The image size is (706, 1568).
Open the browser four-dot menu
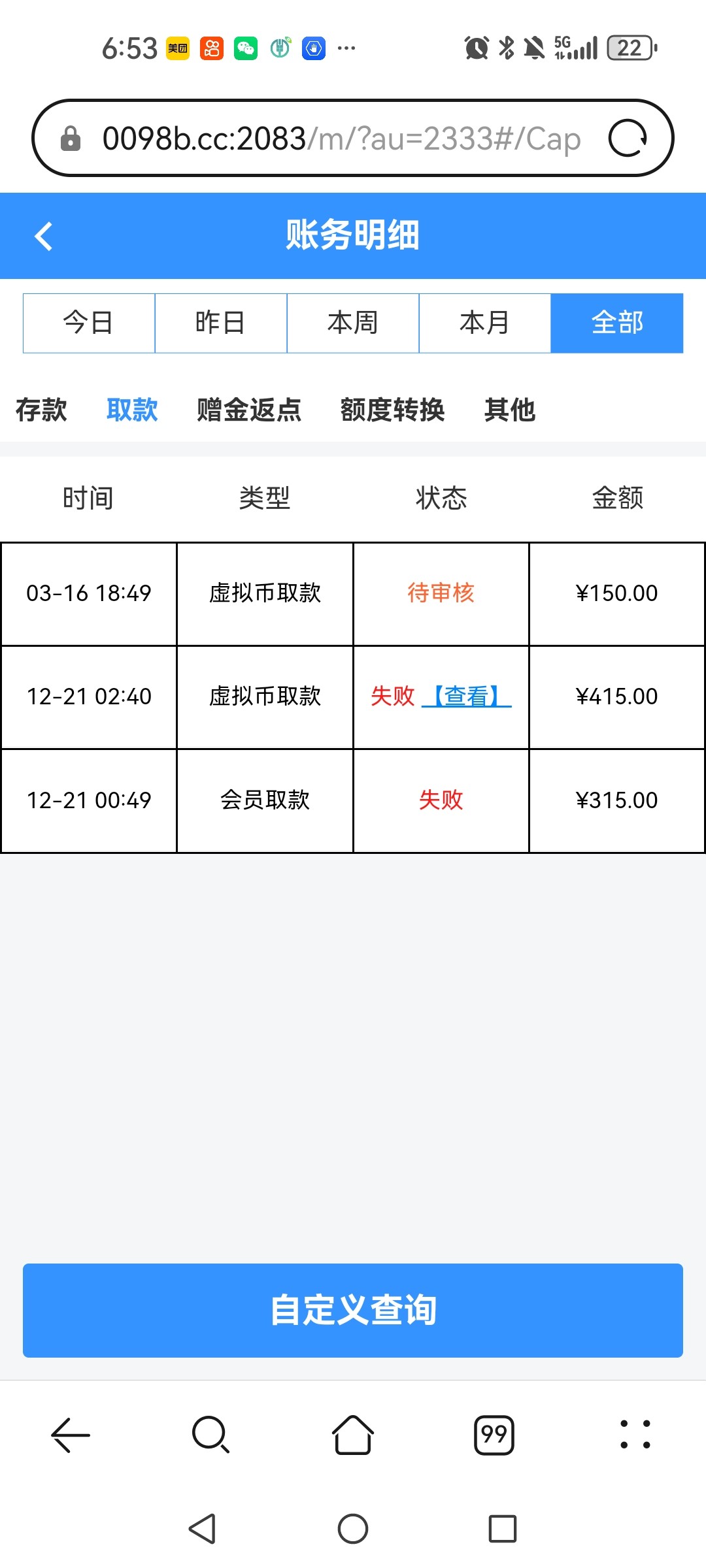coord(635,1435)
